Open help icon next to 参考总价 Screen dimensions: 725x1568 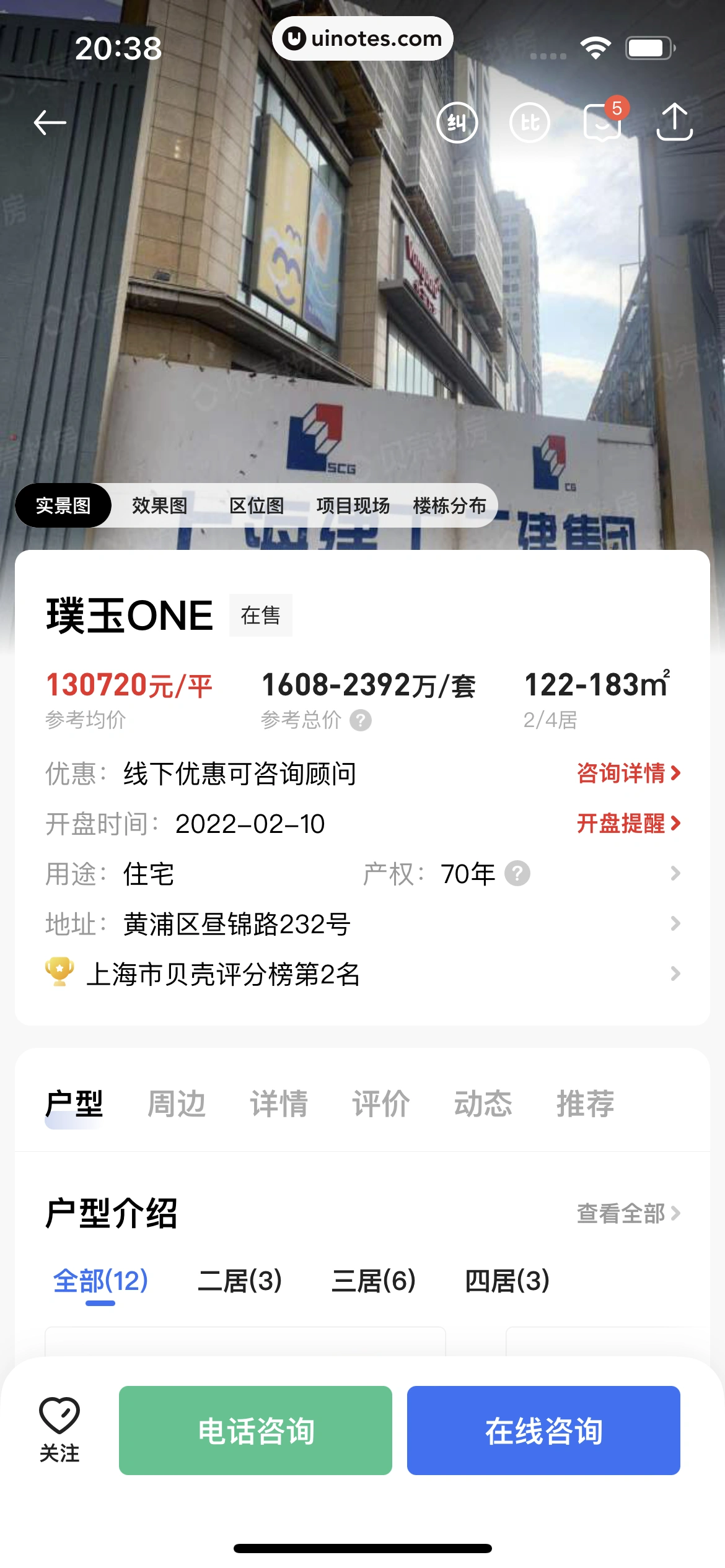[x=361, y=720]
